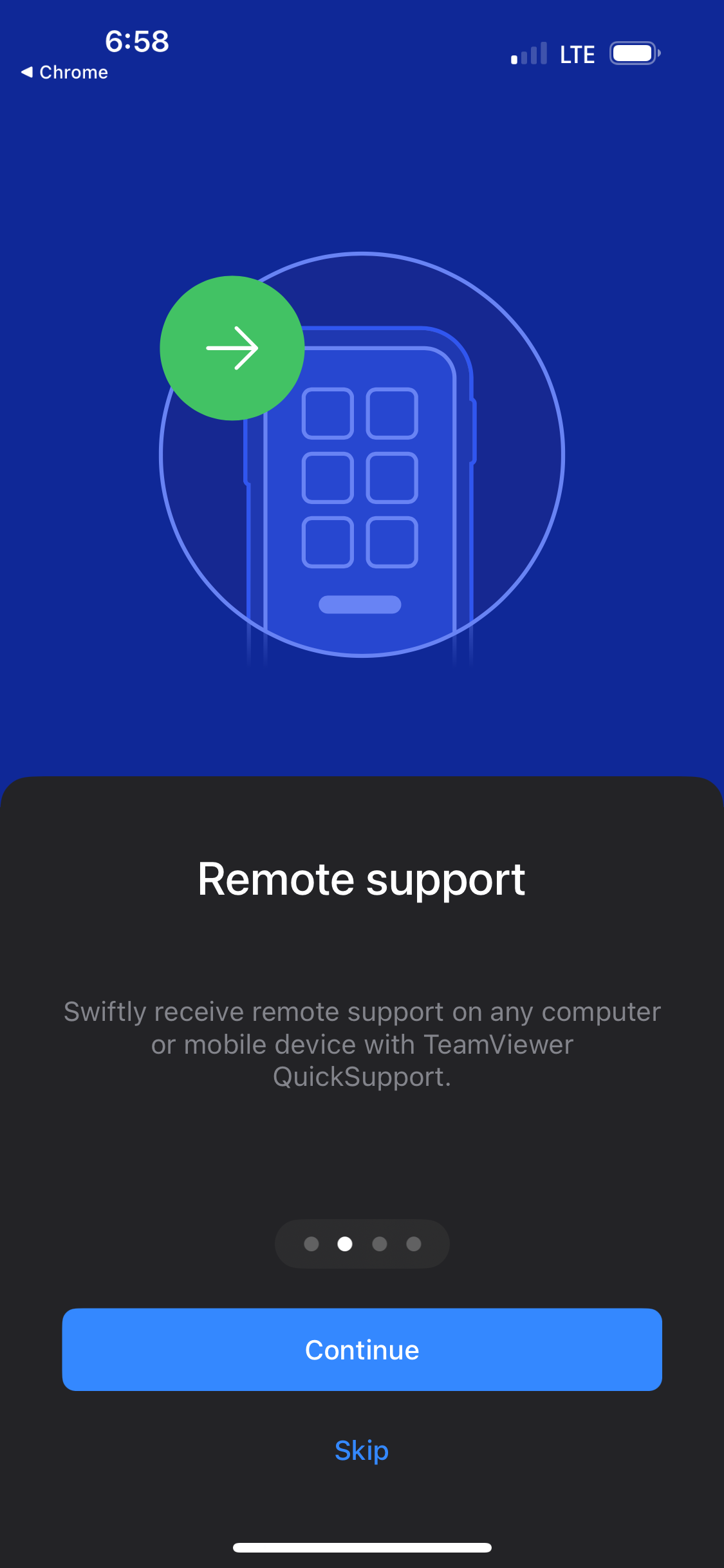Click the LTE indicator in the status bar

click(576, 54)
